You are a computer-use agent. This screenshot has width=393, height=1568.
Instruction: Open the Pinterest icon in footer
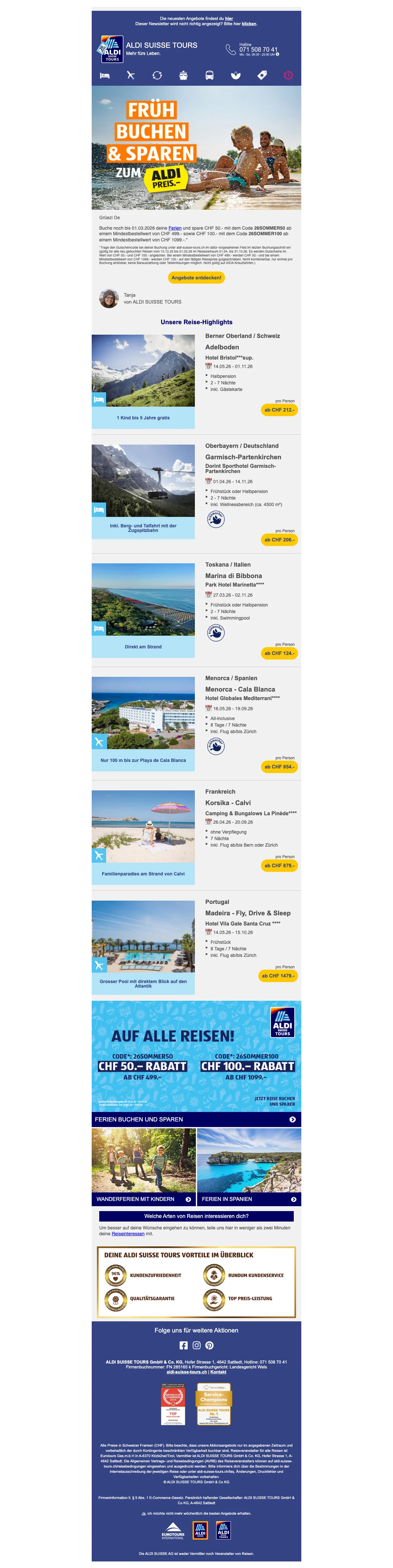tap(210, 1345)
